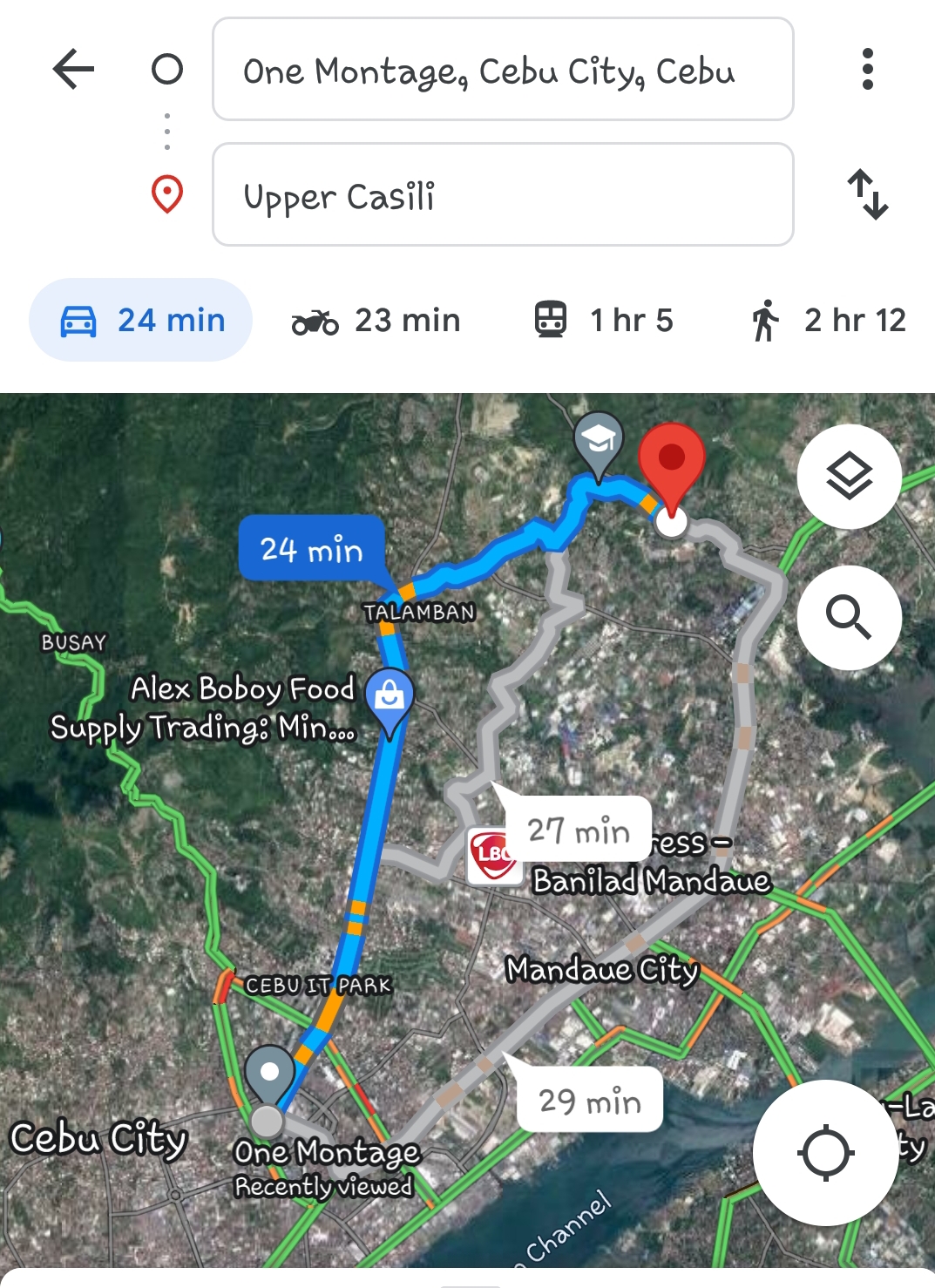Search along the route with magnifier
The image size is (935, 1288).
pos(849,618)
